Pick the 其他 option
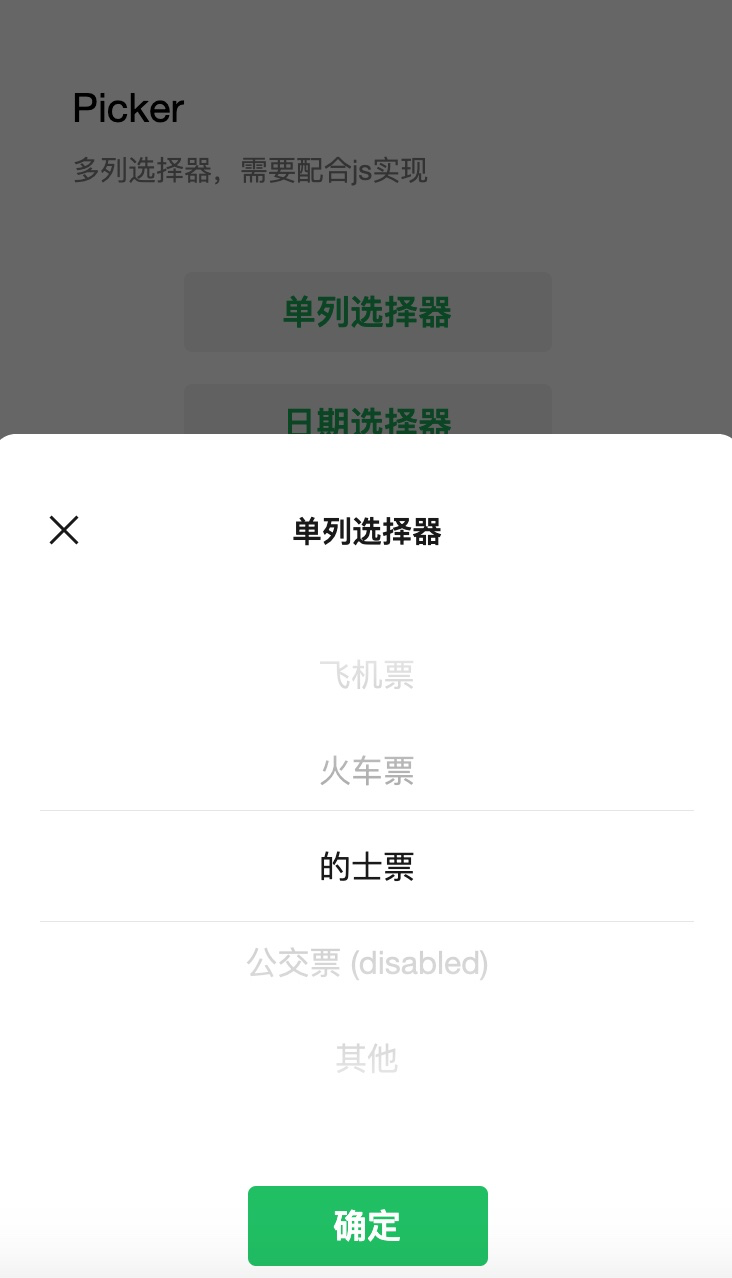The image size is (732, 1278). tap(367, 1058)
